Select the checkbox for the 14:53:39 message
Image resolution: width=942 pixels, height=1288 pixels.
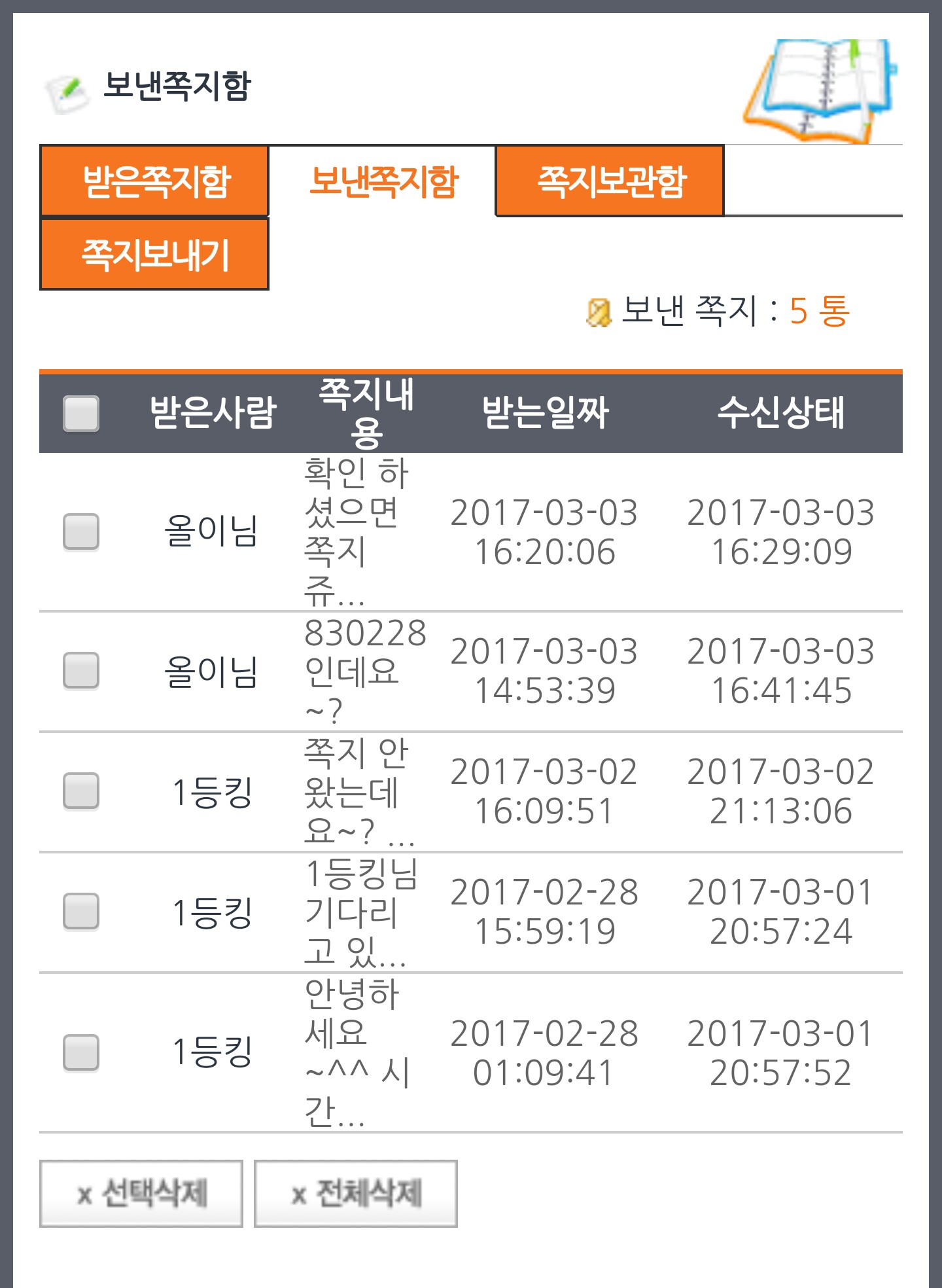click(x=81, y=670)
